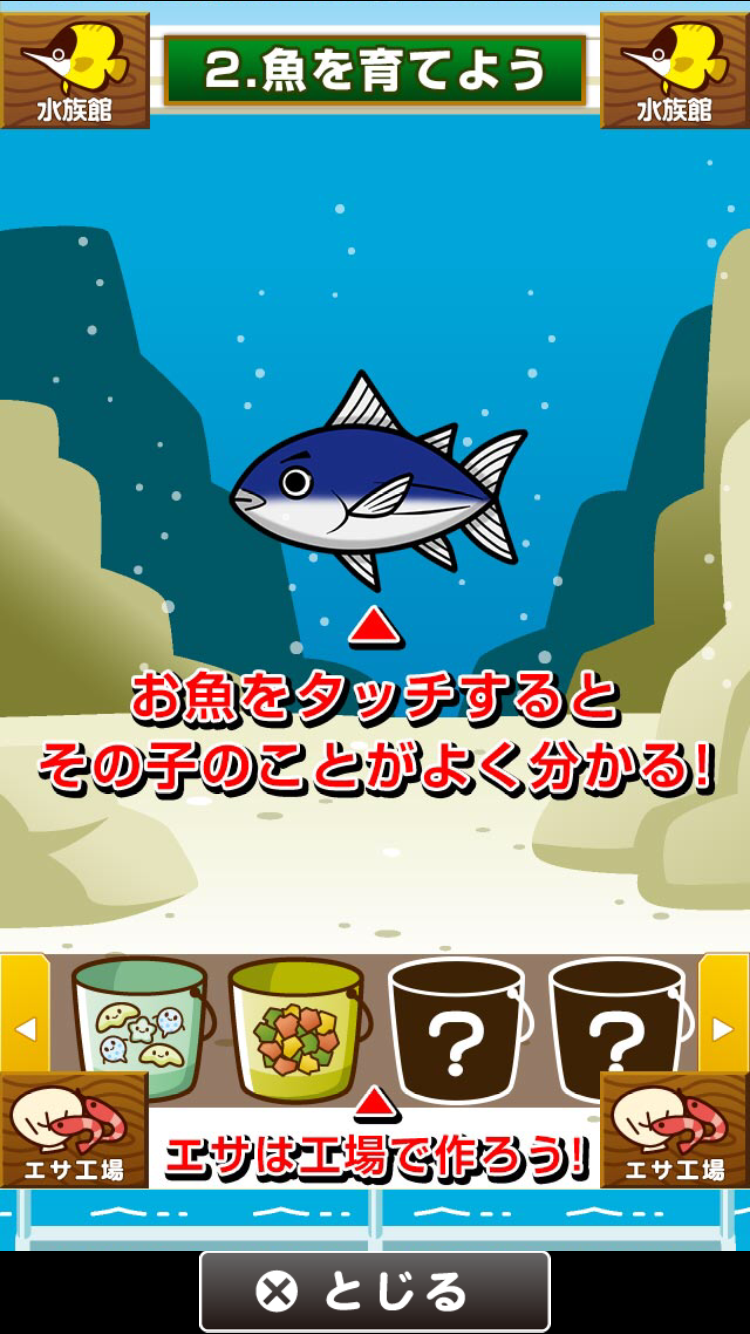
Task: Close the tutorial with とじる
Action: pos(375,1292)
